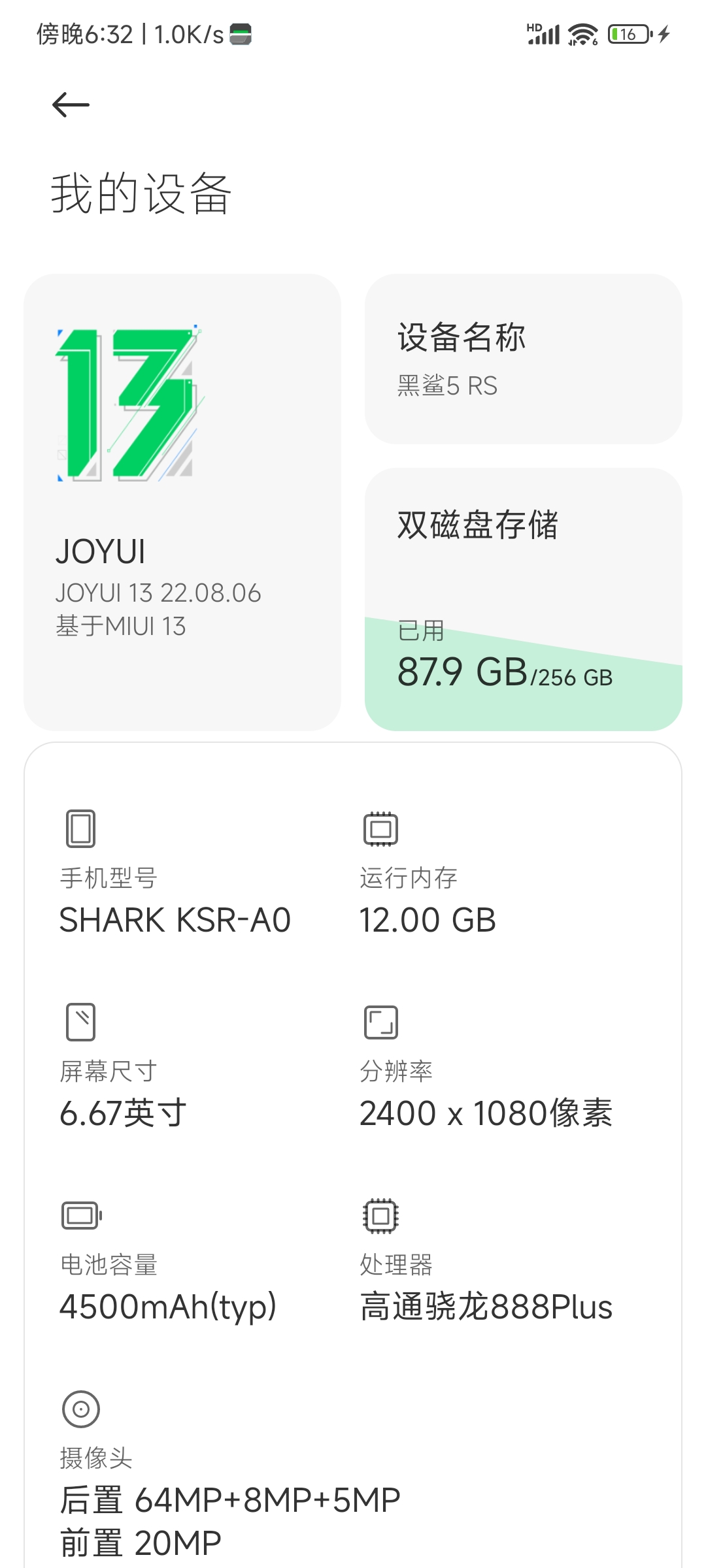Go back using the top-left arrow
706x1568 pixels.
[x=71, y=105]
